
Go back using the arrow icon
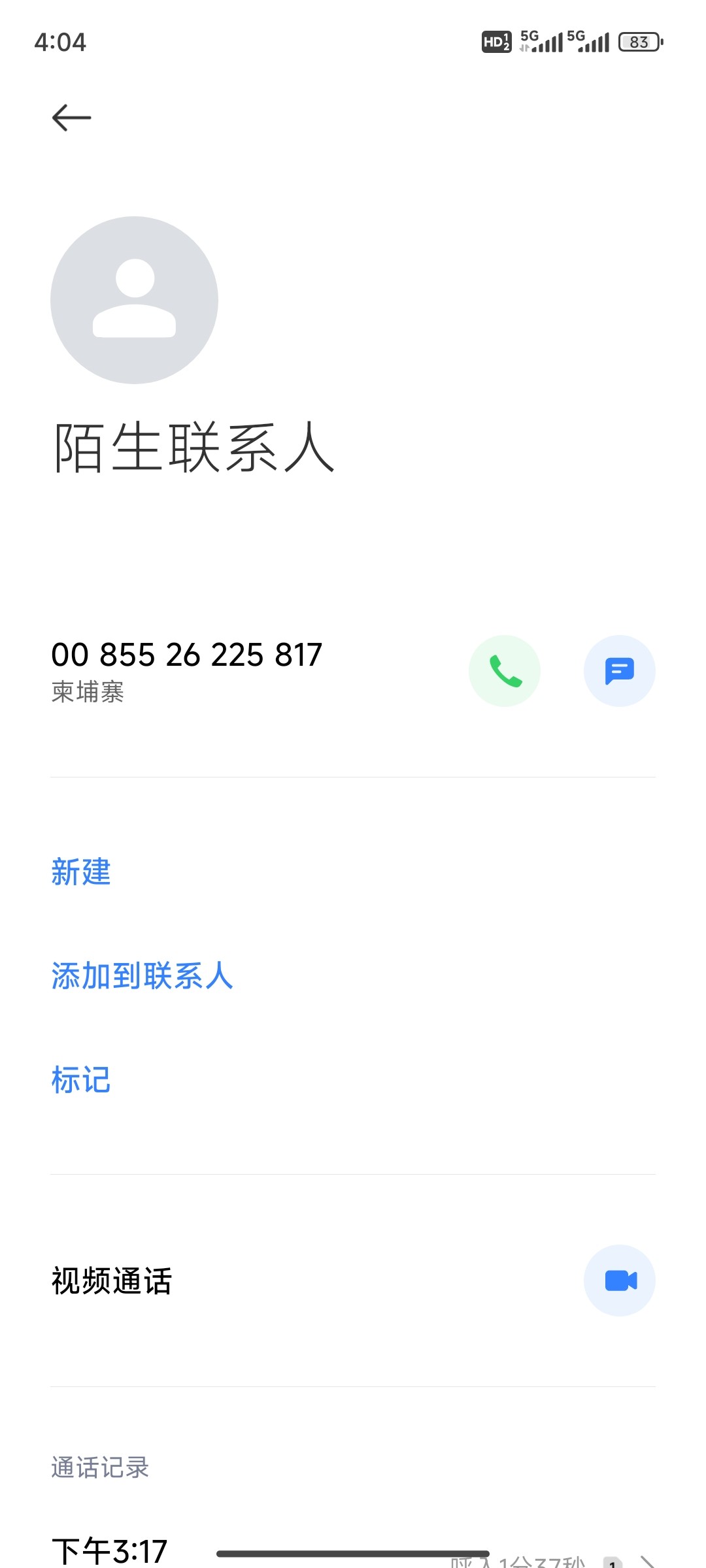click(71, 118)
